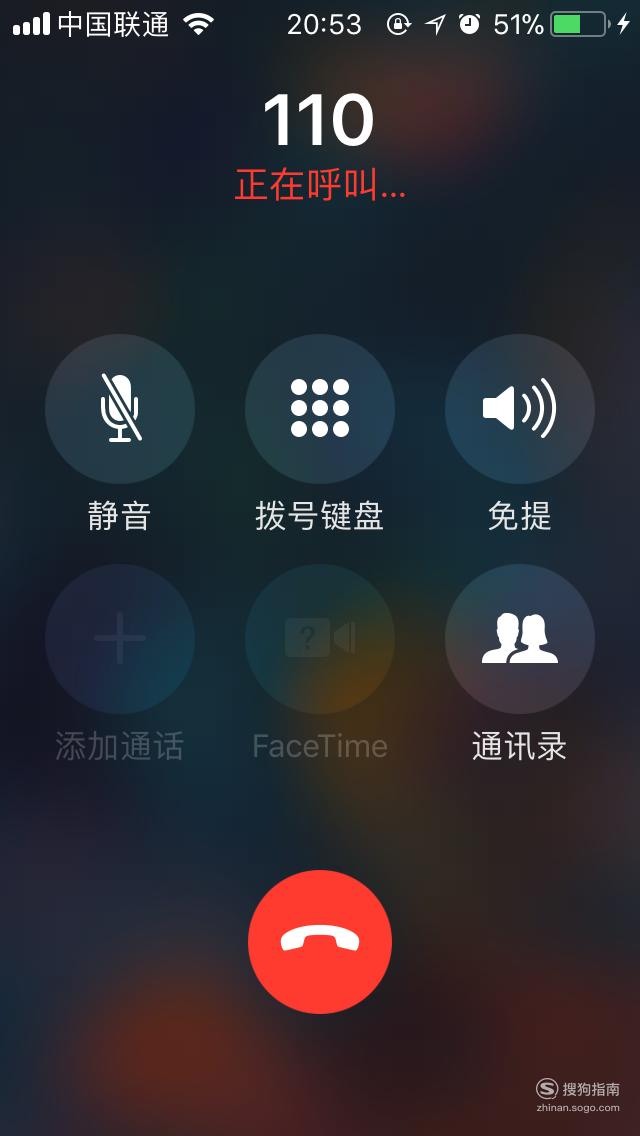The width and height of the screenshot is (640, 1136).
Task: Open 通讯录 contacts
Action: [520, 639]
